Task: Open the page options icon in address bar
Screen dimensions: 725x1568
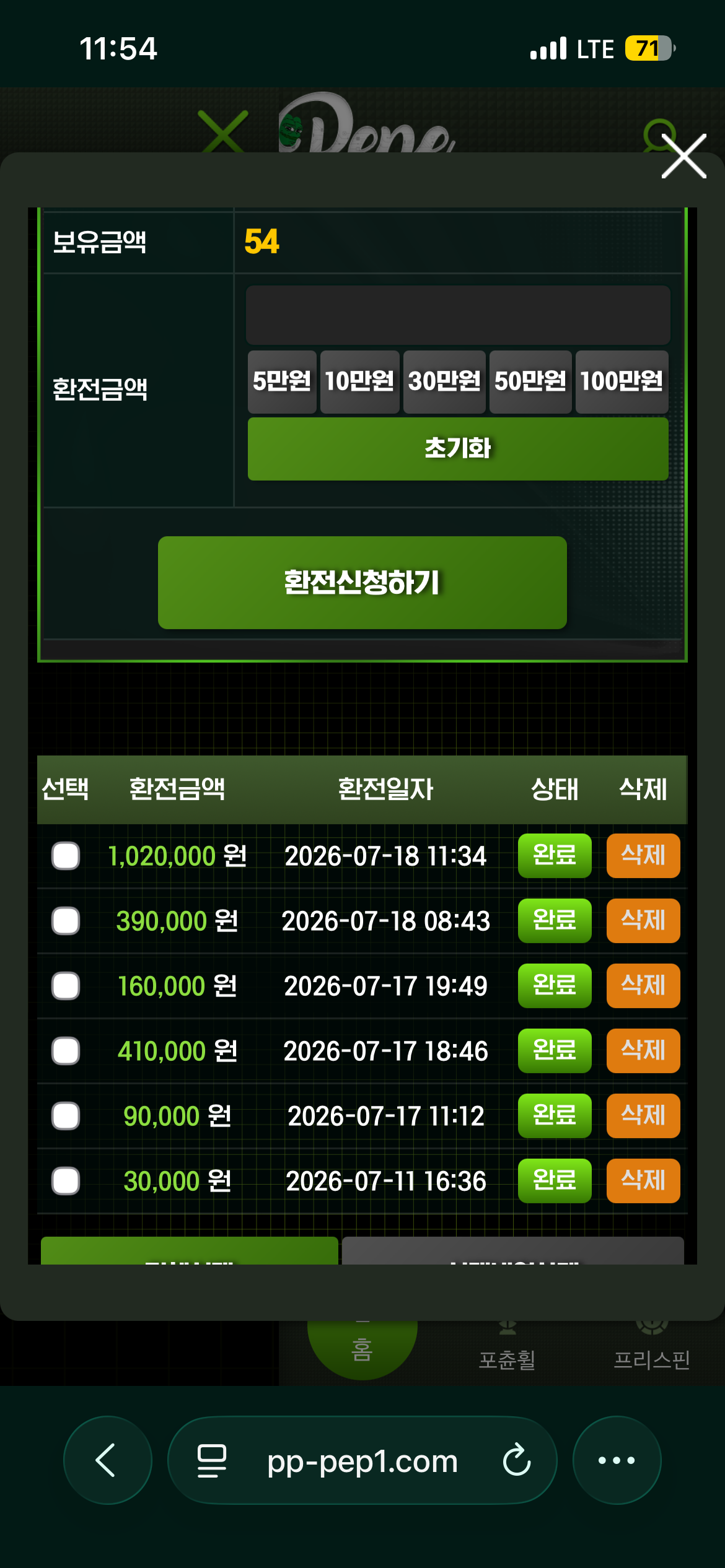Action: click(211, 1461)
